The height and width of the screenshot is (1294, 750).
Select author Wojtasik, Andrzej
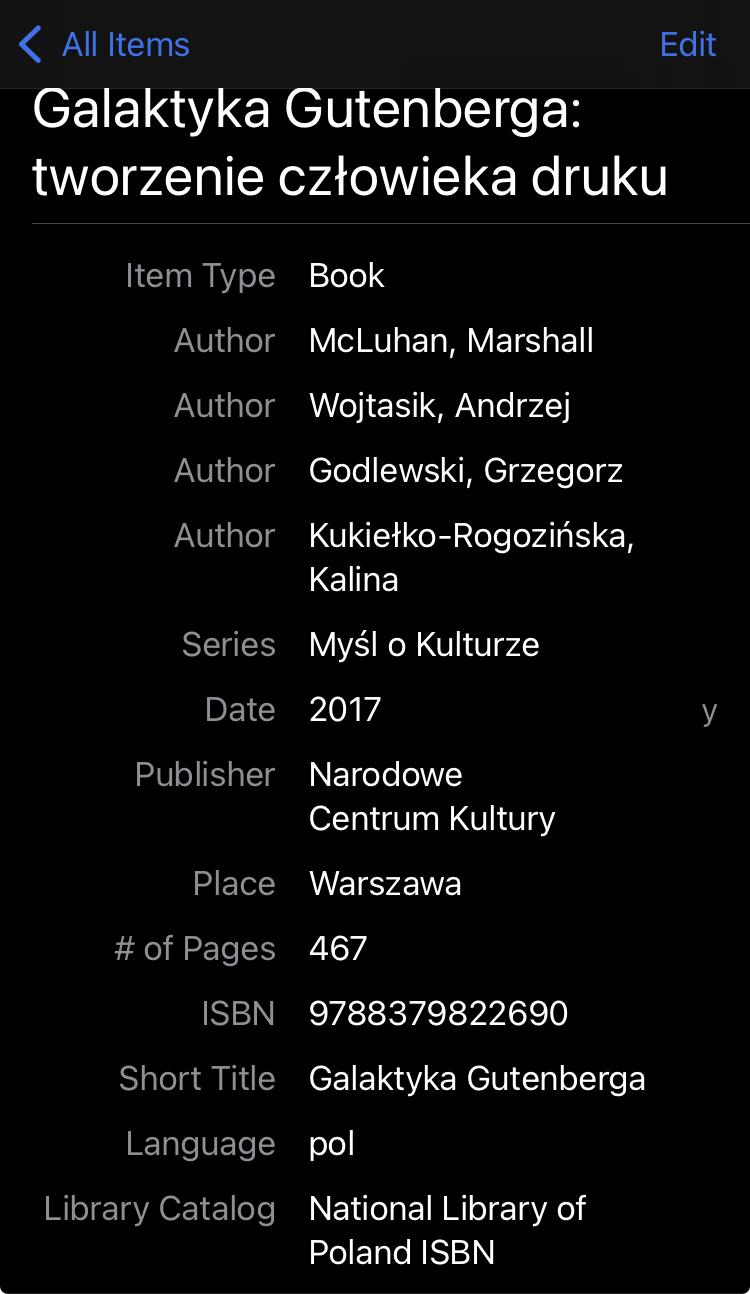[x=440, y=405]
